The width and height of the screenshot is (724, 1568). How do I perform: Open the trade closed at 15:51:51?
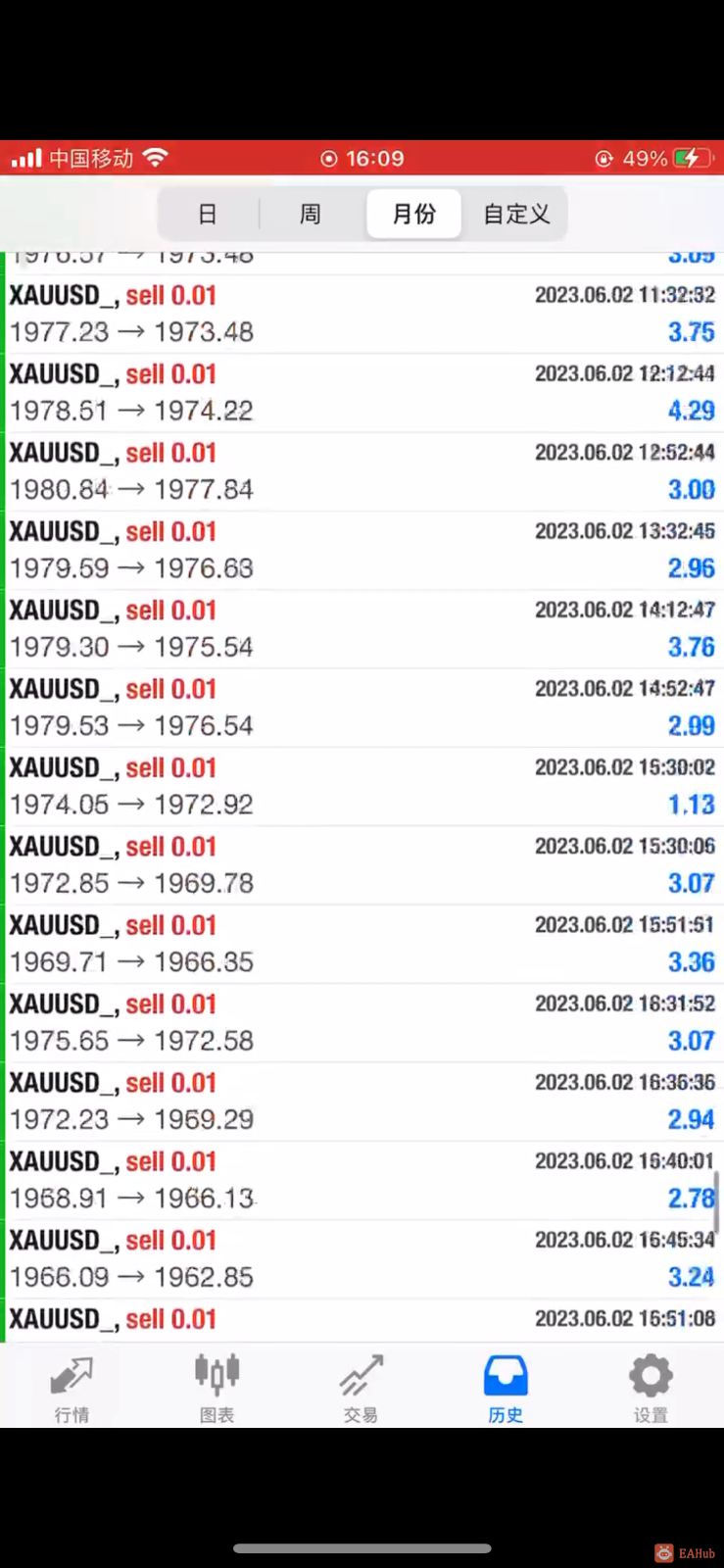(x=362, y=944)
